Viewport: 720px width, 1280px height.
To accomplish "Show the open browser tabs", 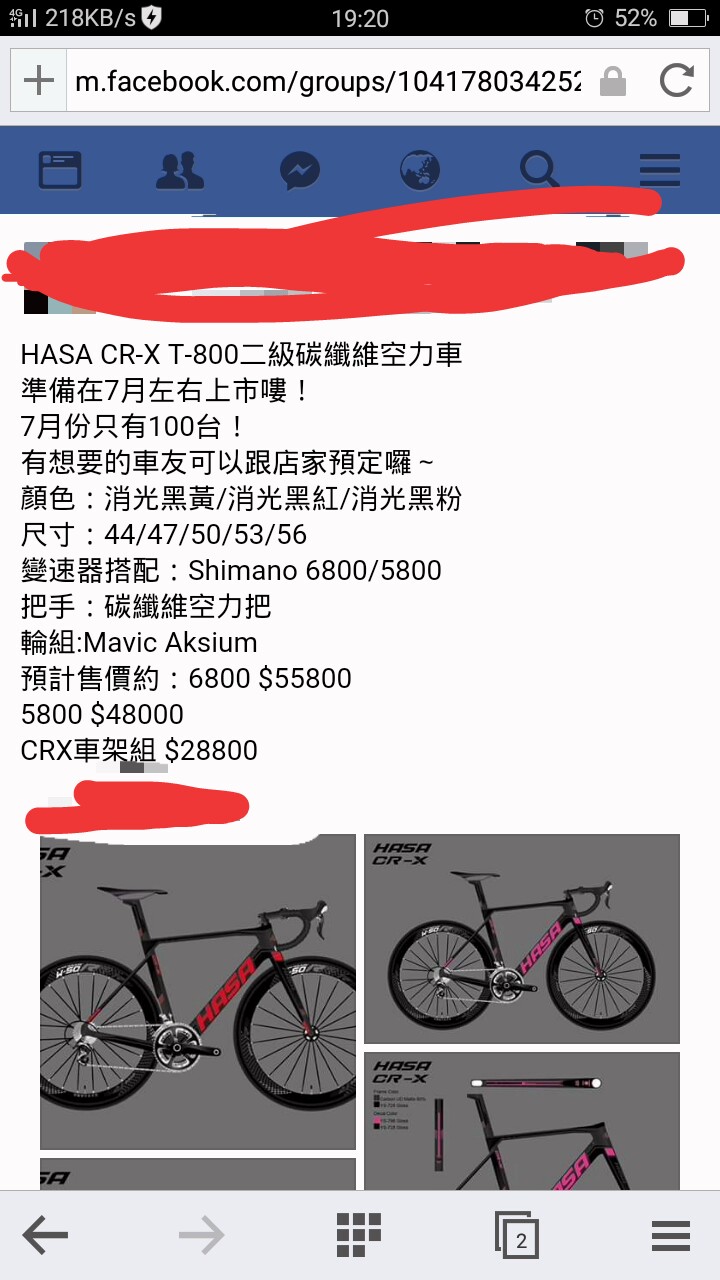I will (x=518, y=1236).
